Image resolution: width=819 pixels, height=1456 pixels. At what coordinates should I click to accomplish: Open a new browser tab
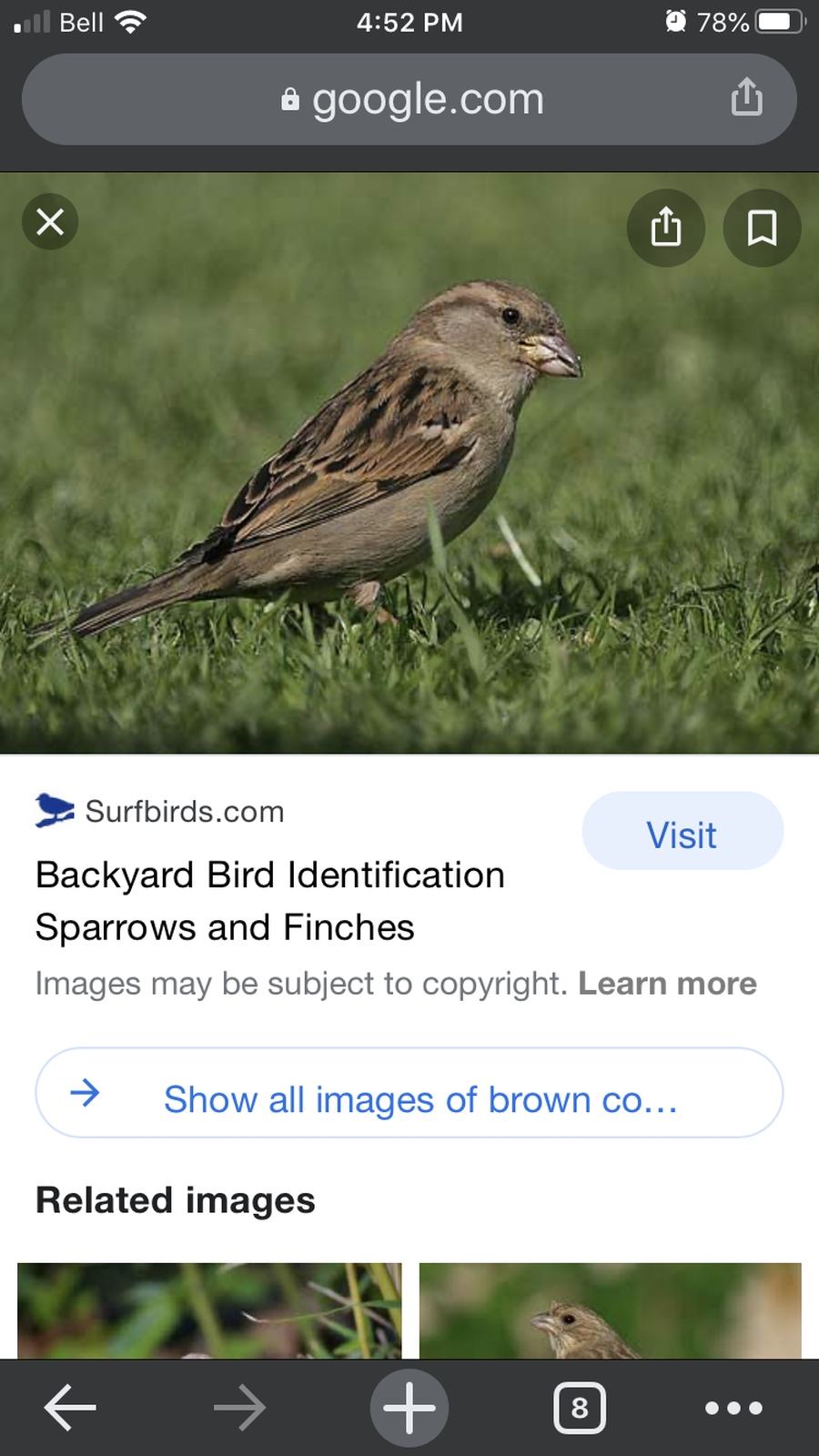pyautogui.click(x=409, y=1408)
